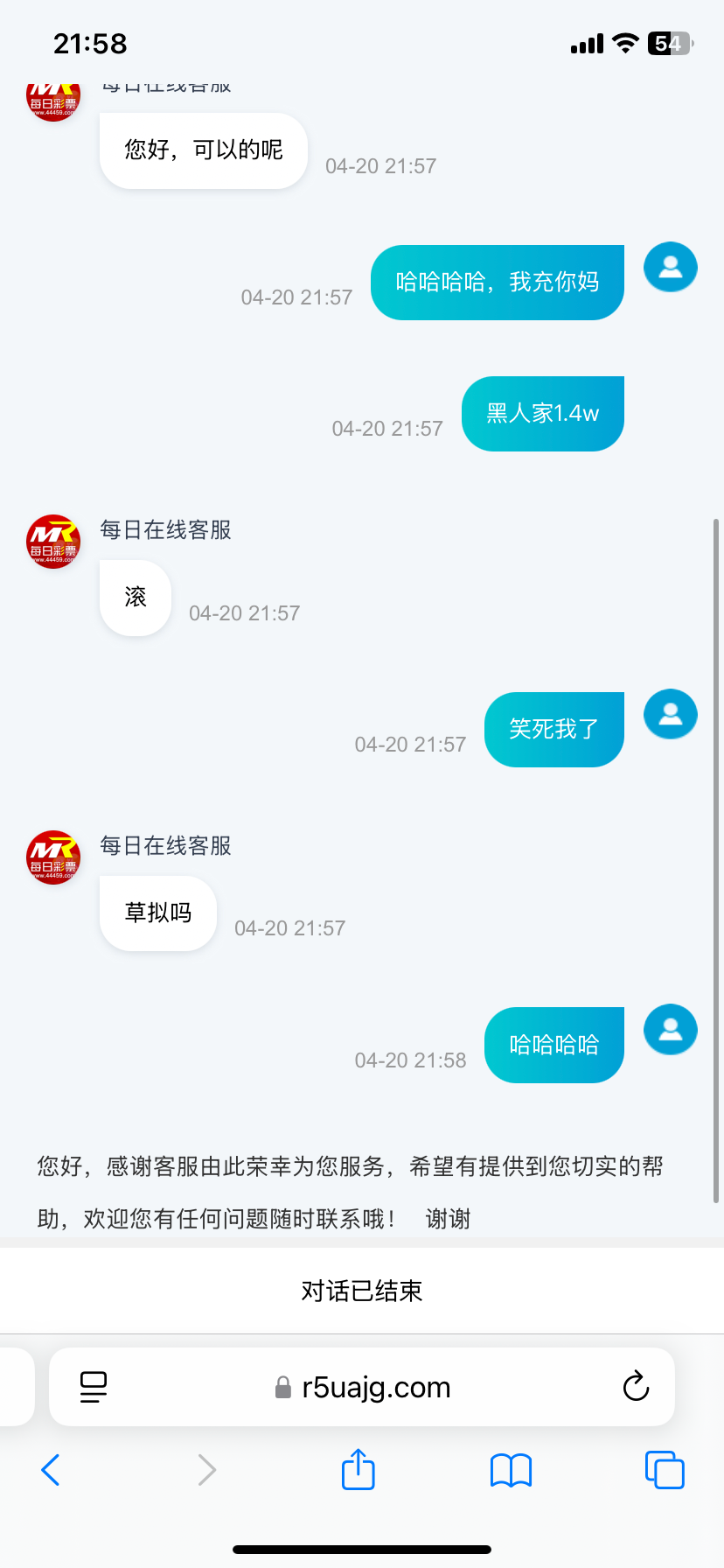Reload the page
The image size is (724, 1568).
tap(636, 1386)
